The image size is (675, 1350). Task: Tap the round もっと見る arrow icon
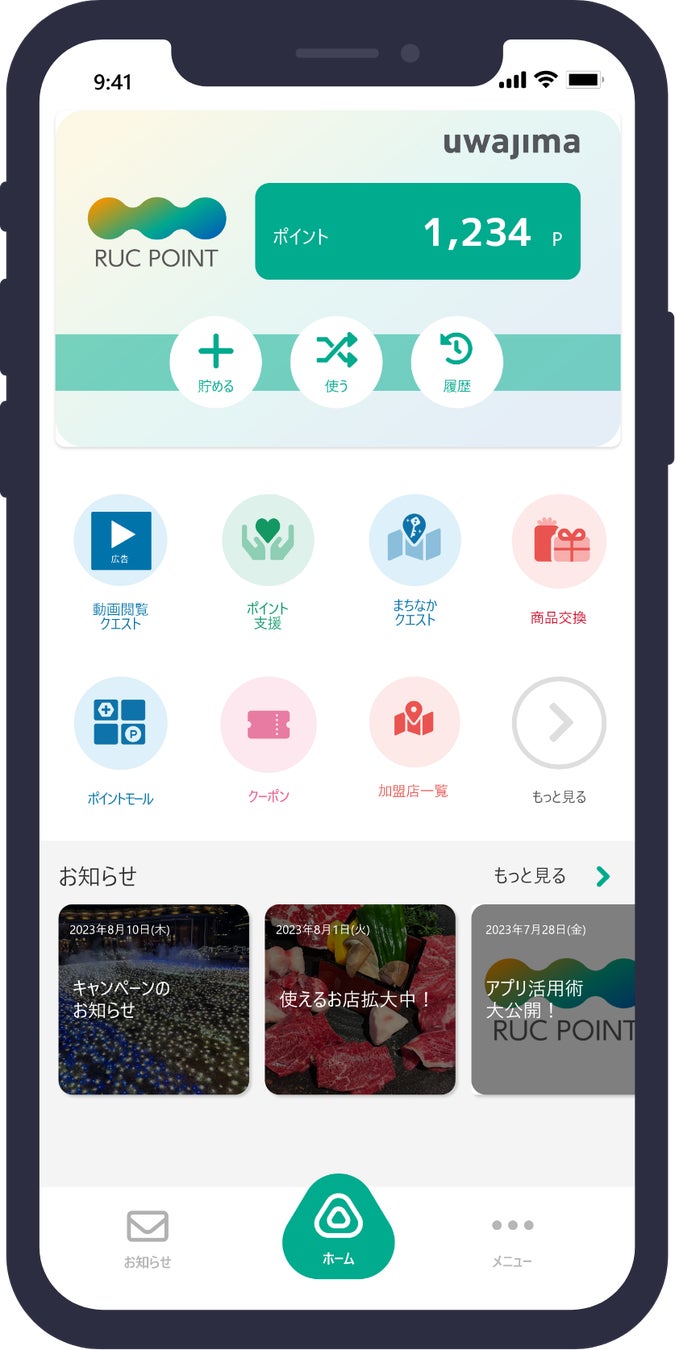[x=559, y=723]
